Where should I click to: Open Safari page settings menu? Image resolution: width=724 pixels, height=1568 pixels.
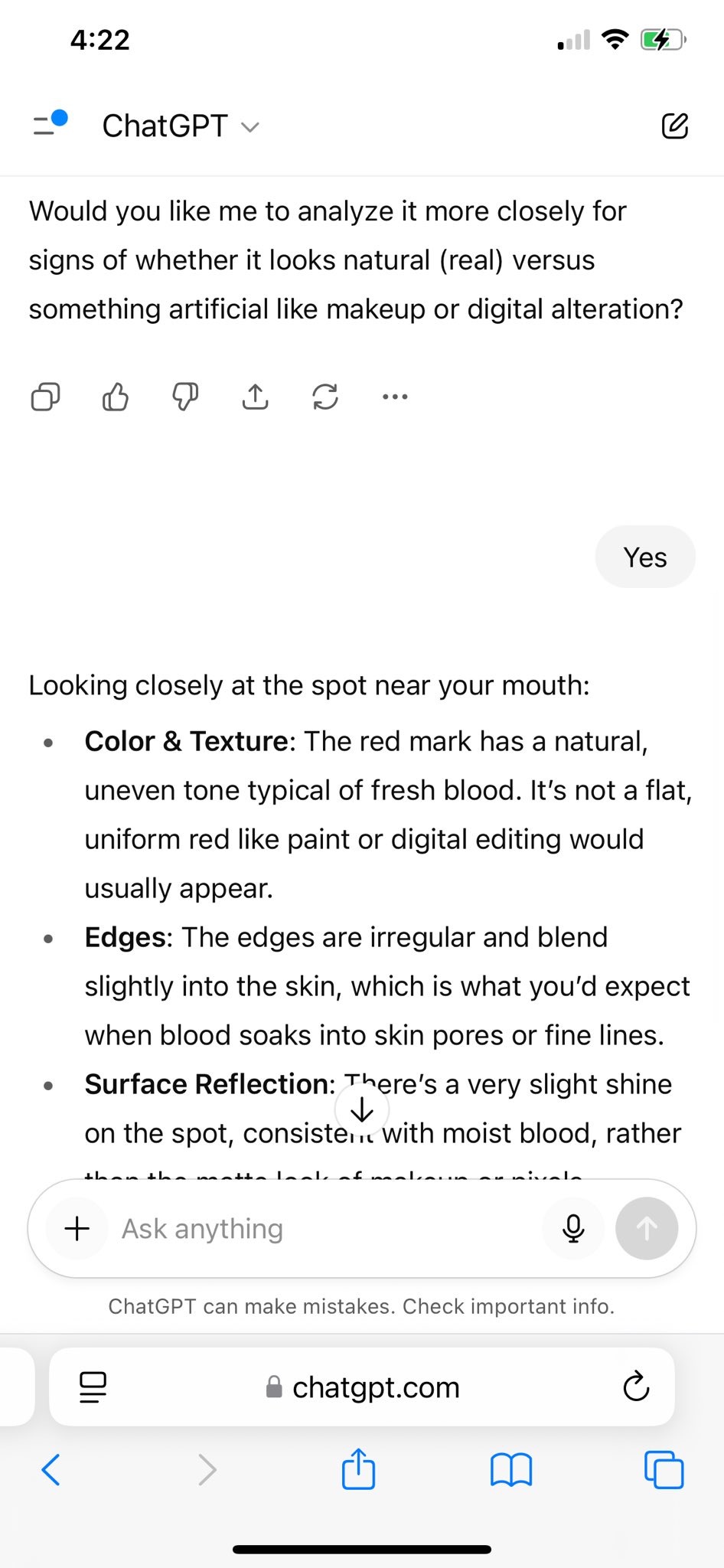(93, 1387)
